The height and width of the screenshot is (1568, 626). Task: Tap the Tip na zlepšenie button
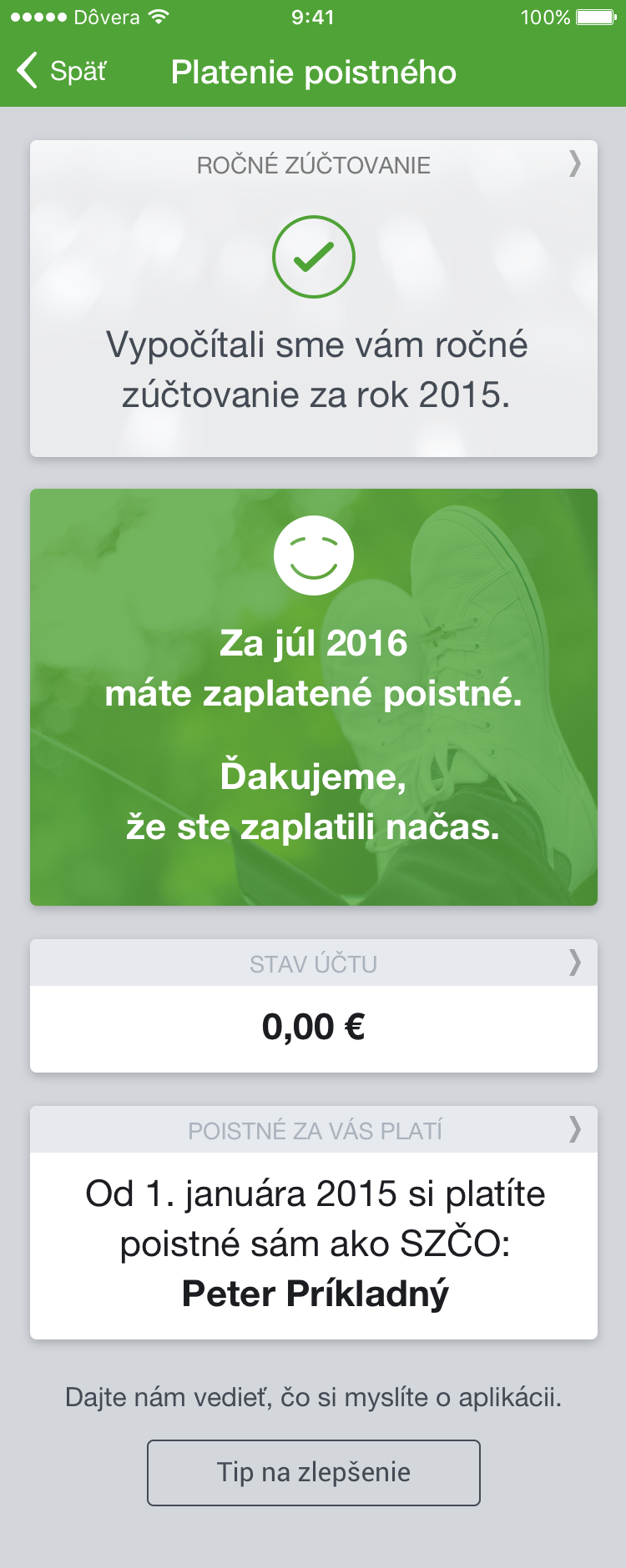(x=313, y=1472)
